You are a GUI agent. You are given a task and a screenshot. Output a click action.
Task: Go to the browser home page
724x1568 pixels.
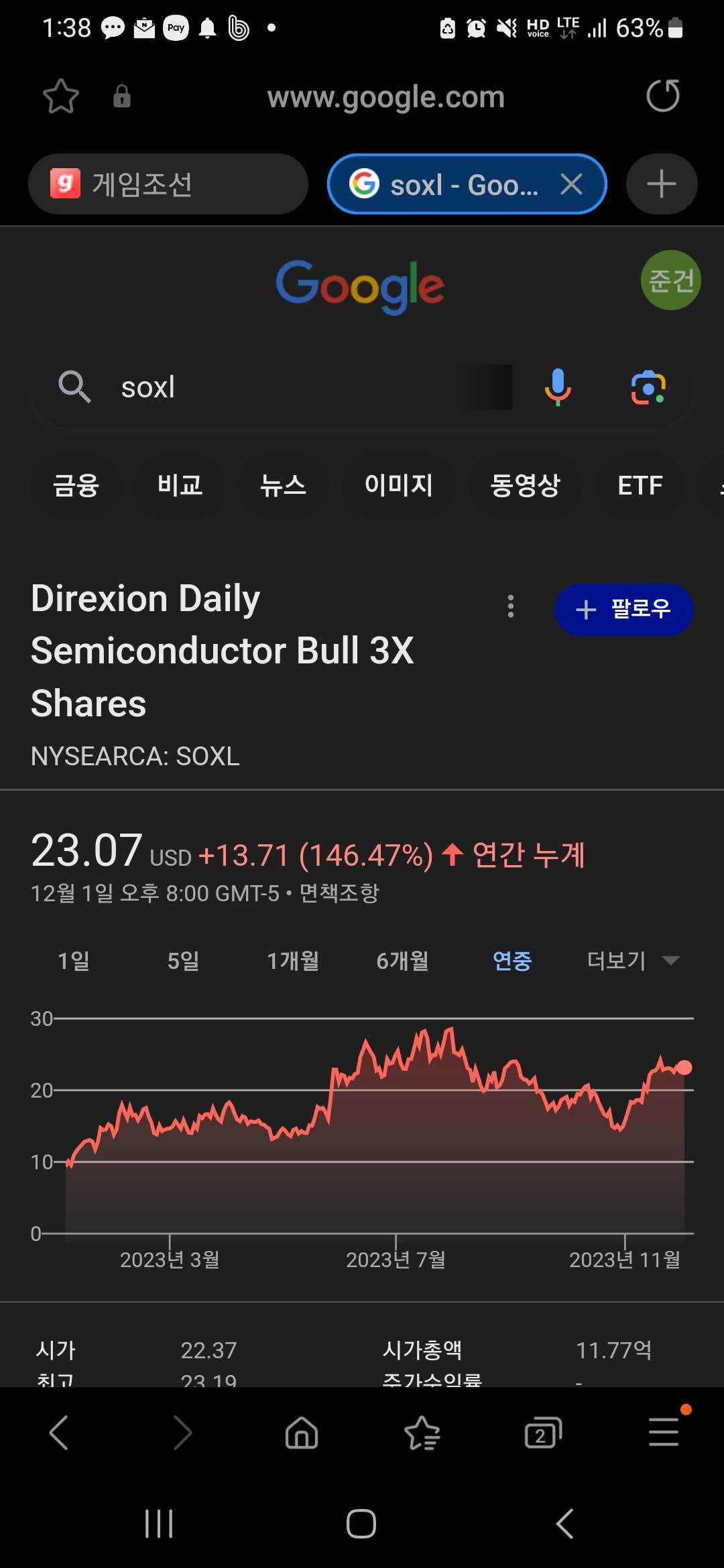tap(302, 1434)
